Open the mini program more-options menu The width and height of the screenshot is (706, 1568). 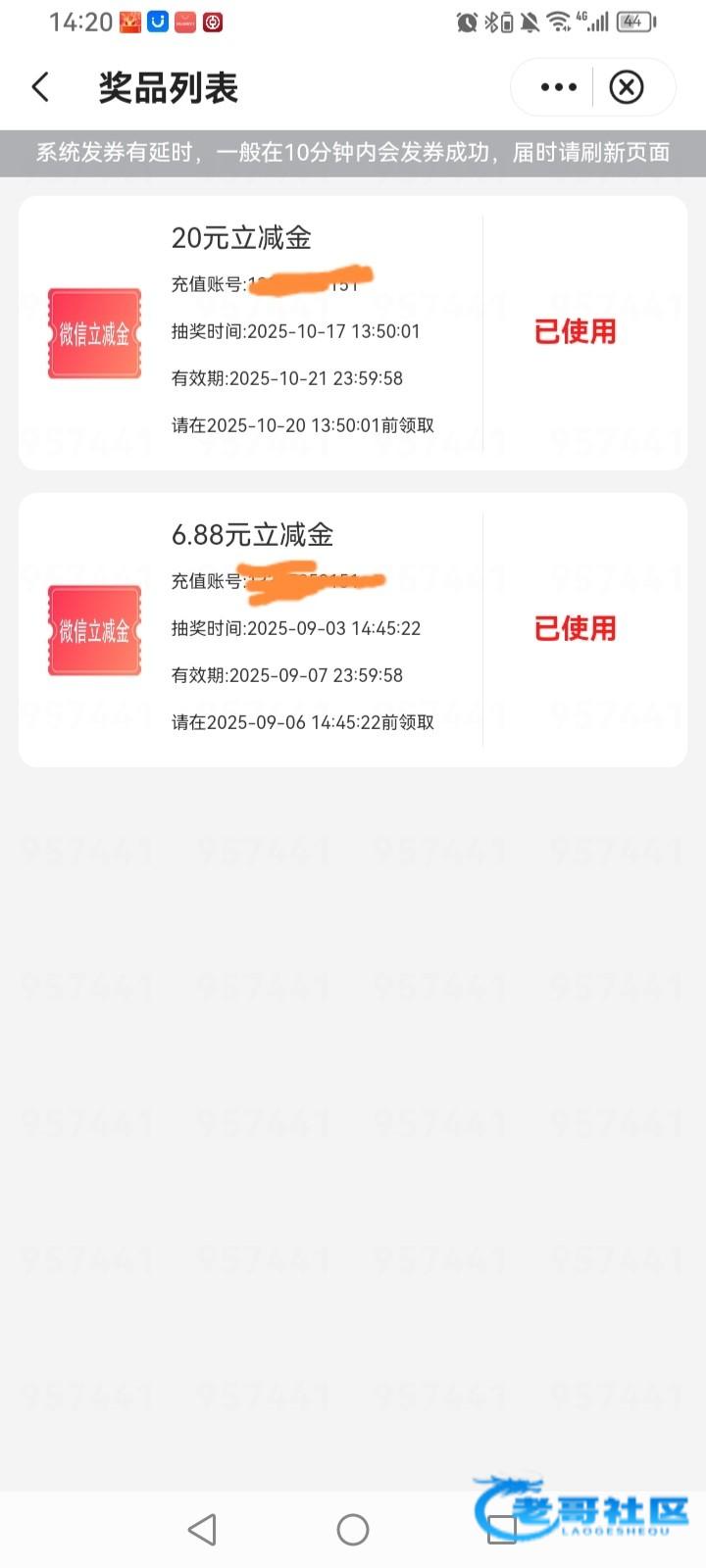pyautogui.click(x=558, y=87)
